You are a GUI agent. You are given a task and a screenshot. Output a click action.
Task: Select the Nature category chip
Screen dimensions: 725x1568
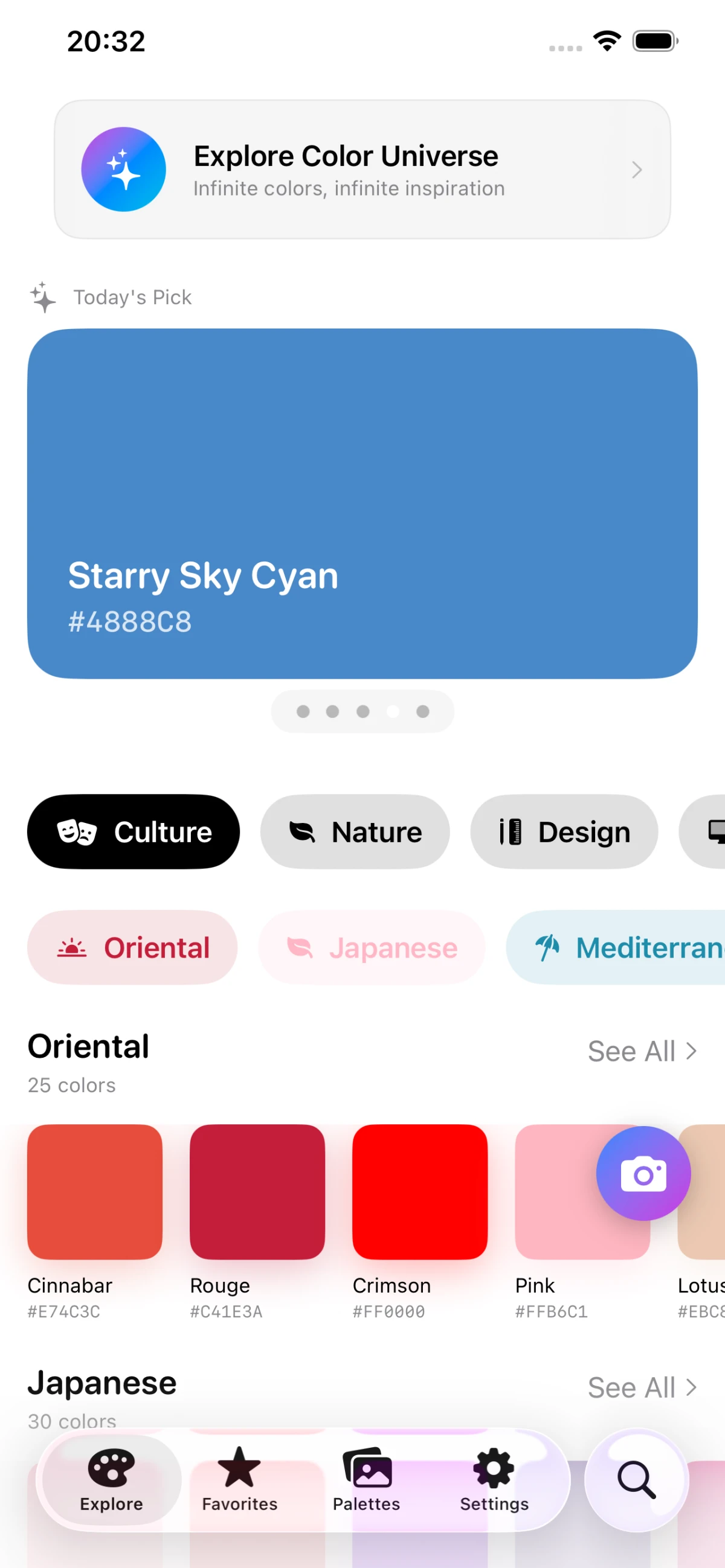click(x=355, y=831)
